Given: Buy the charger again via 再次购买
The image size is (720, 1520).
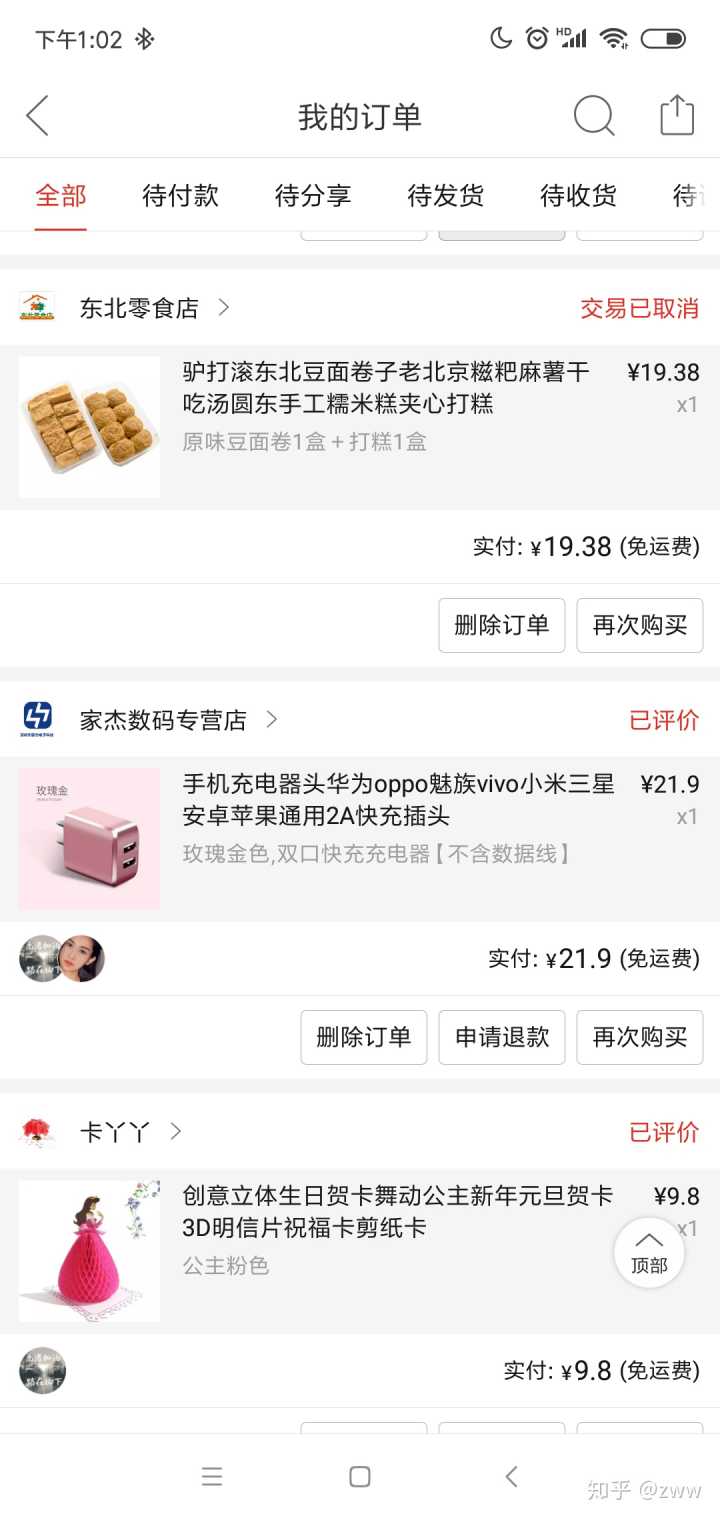Looking at the screenshot, I should 640,1037.
